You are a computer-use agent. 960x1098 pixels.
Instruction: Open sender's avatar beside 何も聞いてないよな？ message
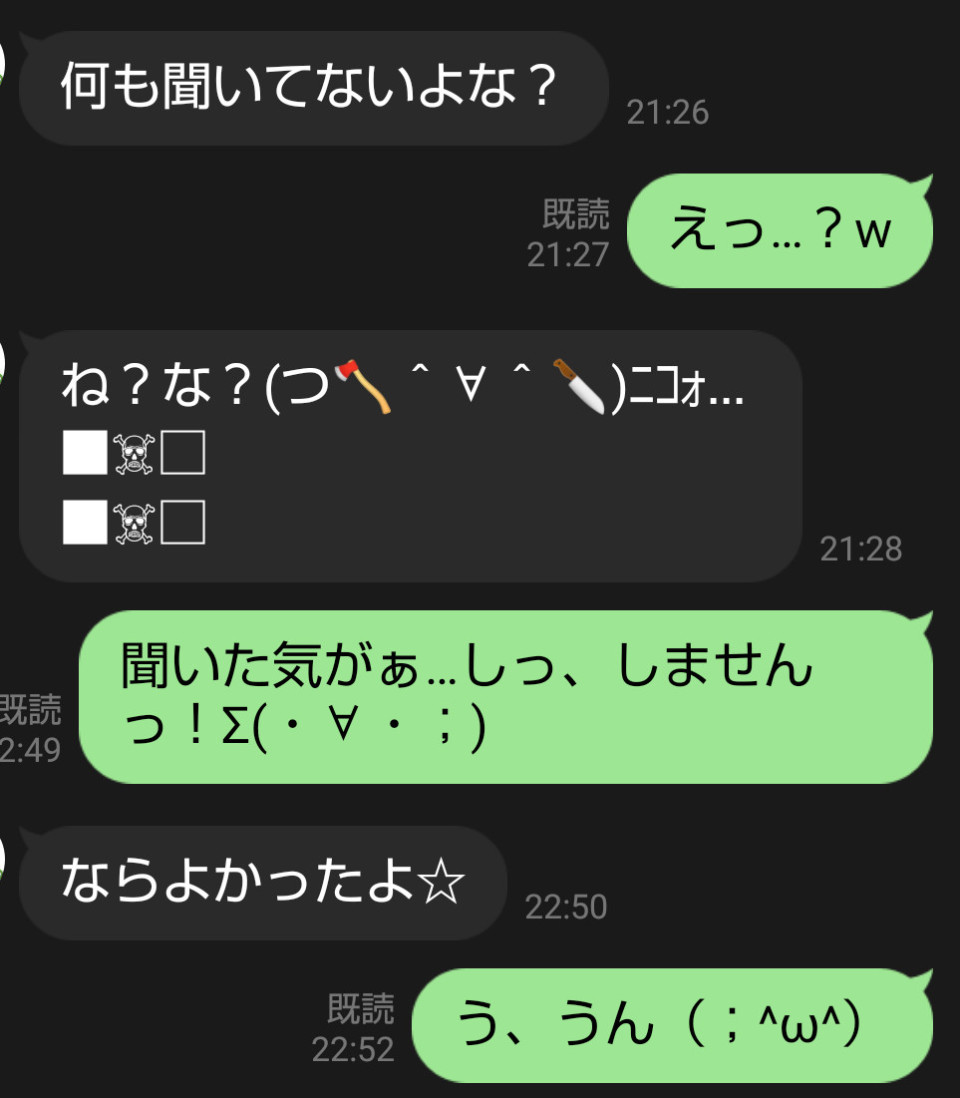tap(4, 62)
